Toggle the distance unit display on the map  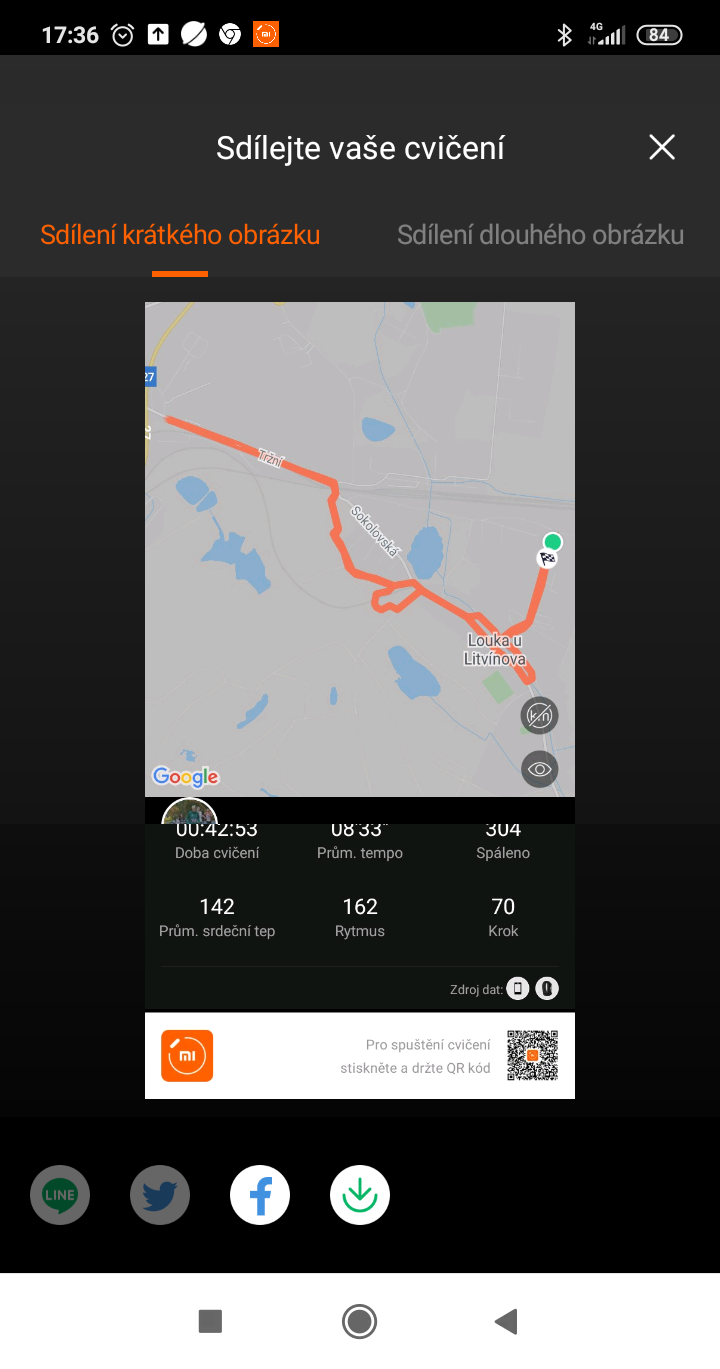(x=540, y=715)
